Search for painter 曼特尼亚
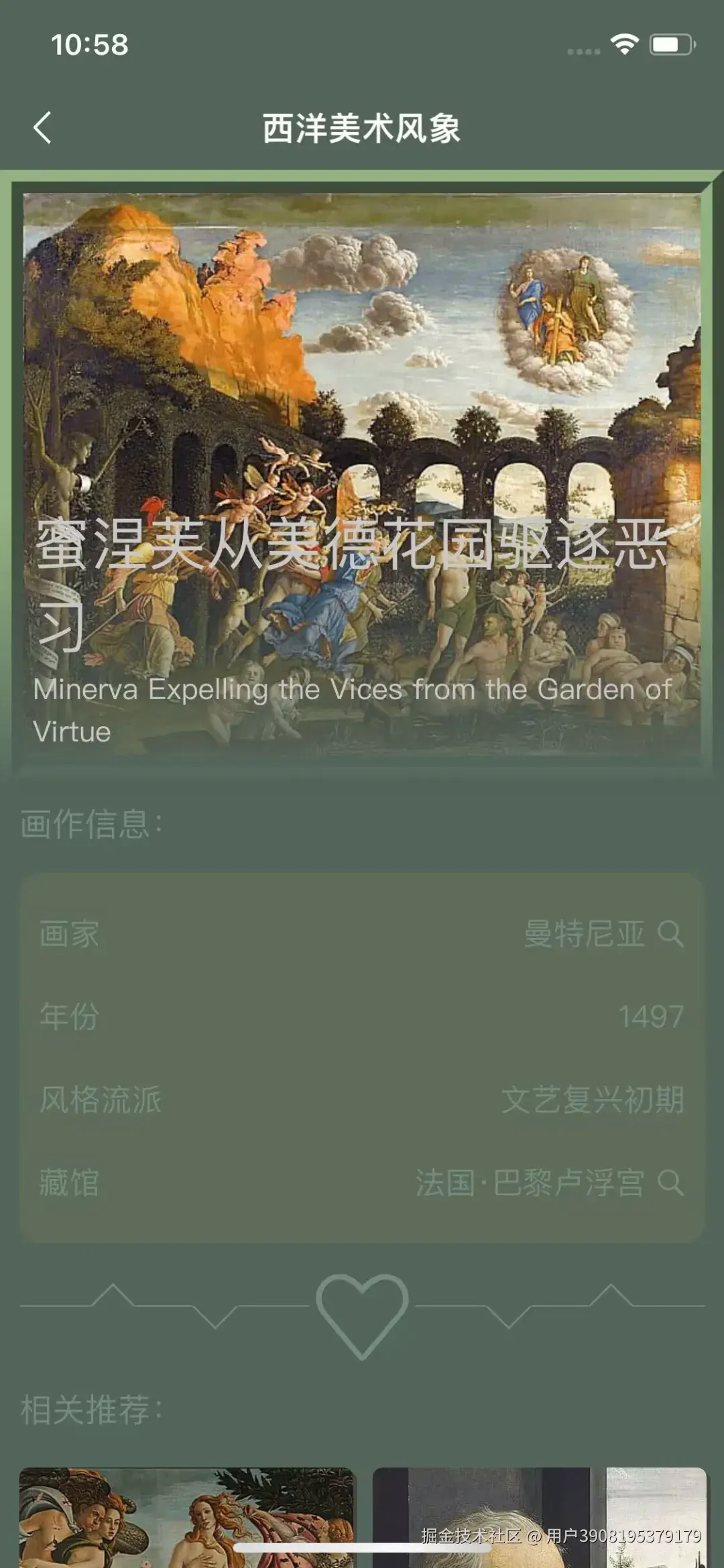This screenshot has width=724, height=1568. tap(670, 933)
